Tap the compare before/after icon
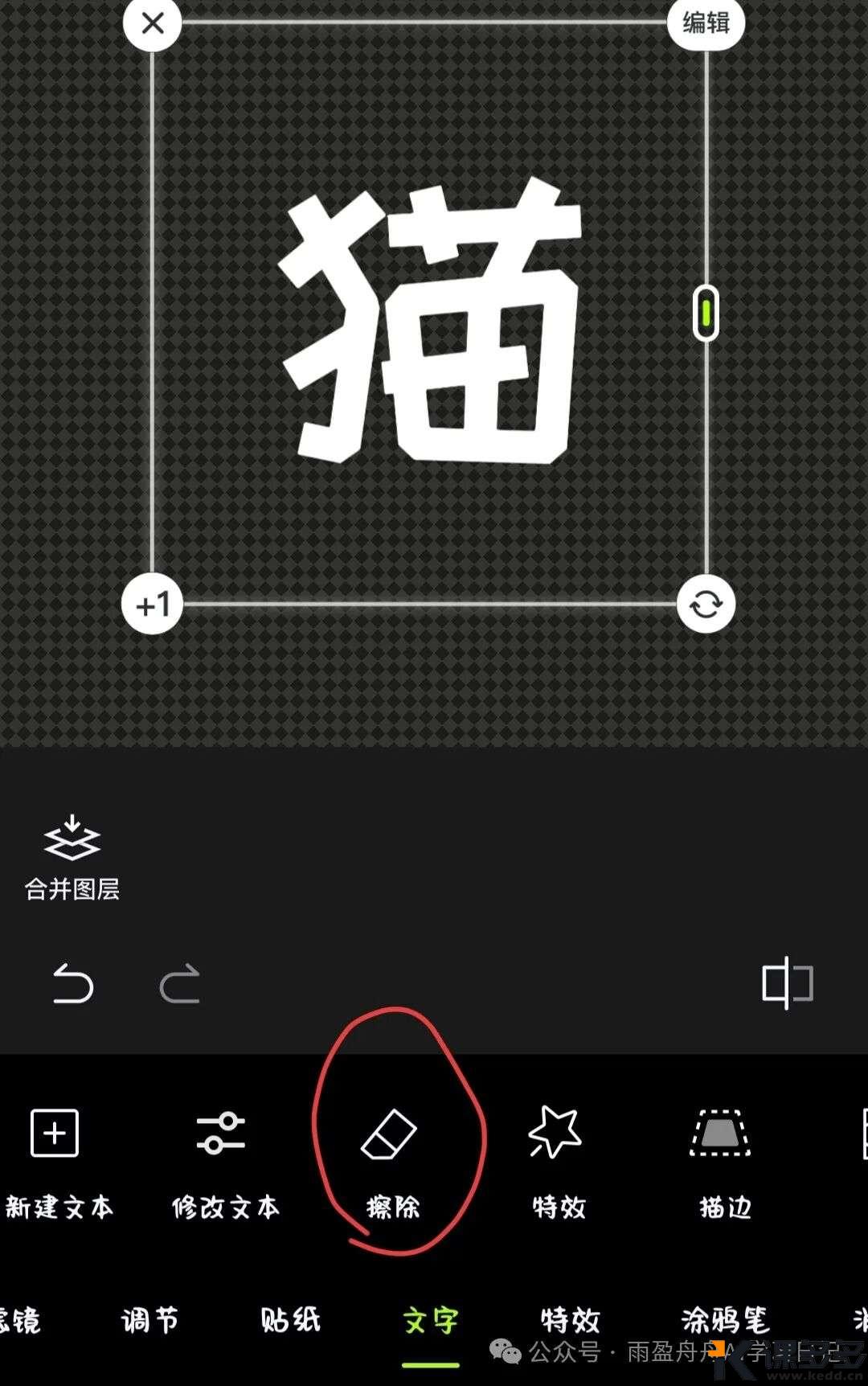The width and height of the screenshot is (868, 1386). [787, 982]
